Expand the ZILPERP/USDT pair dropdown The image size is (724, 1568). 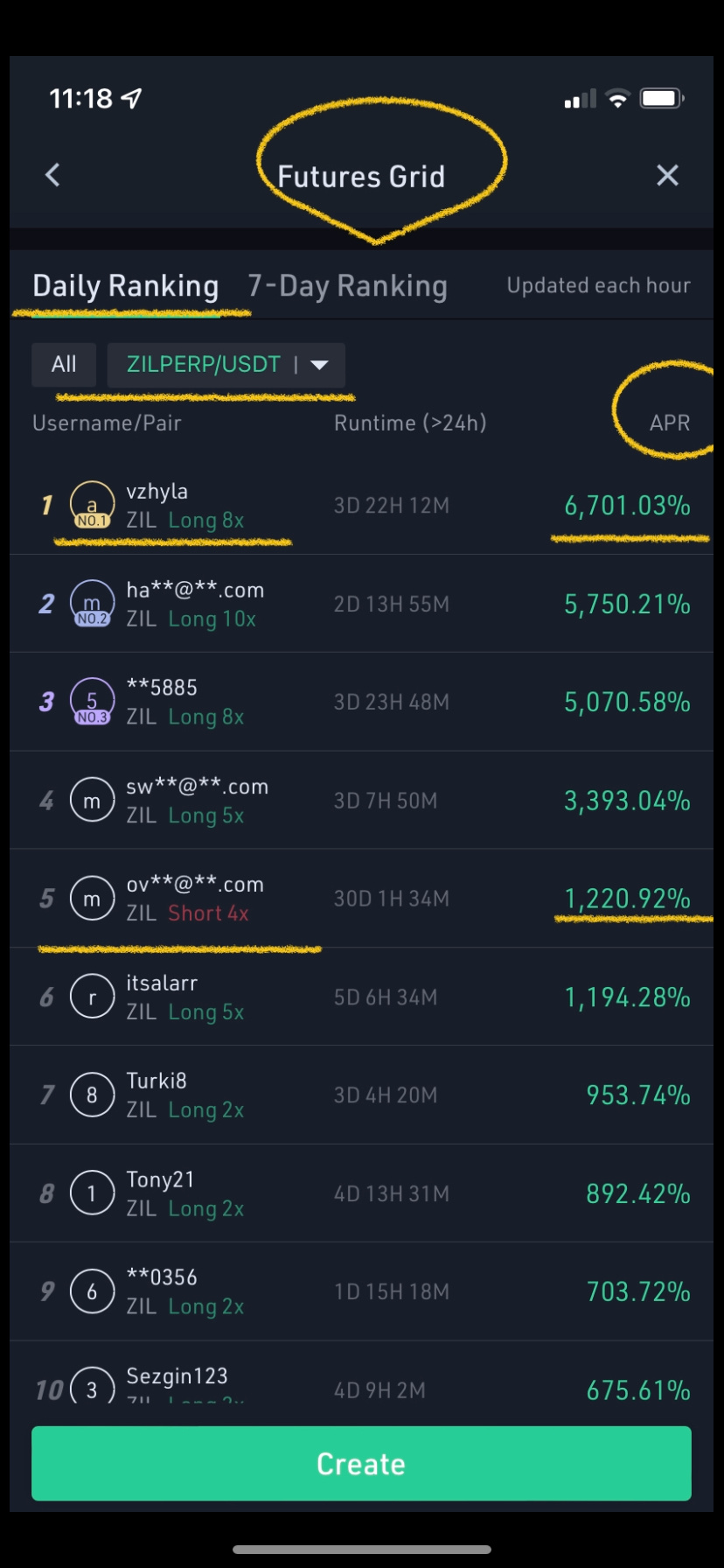pos(226,364)
